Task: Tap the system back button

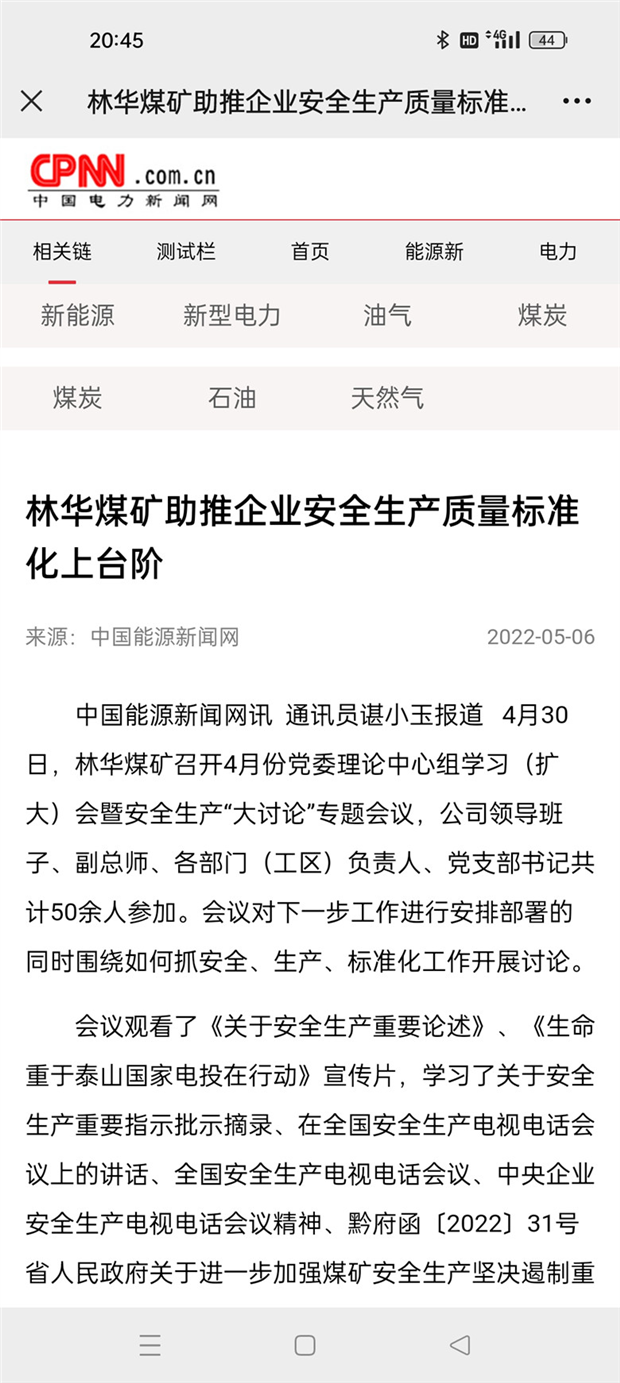Action: tap(460, 1345)
